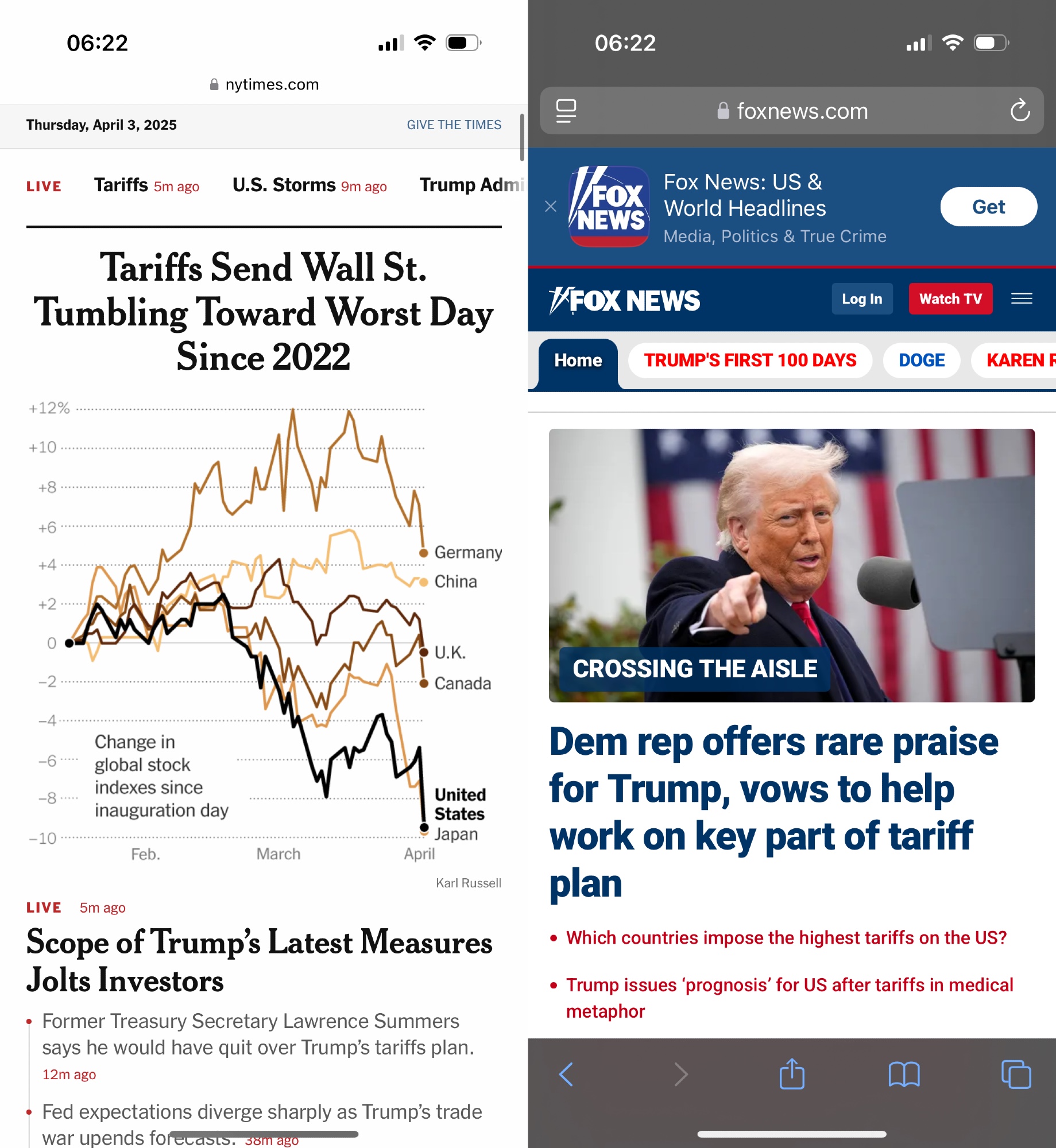Tap the foxnews.com address field
The width and height of the screenshot is (1056, 1148).
click(x=792, y=111)
